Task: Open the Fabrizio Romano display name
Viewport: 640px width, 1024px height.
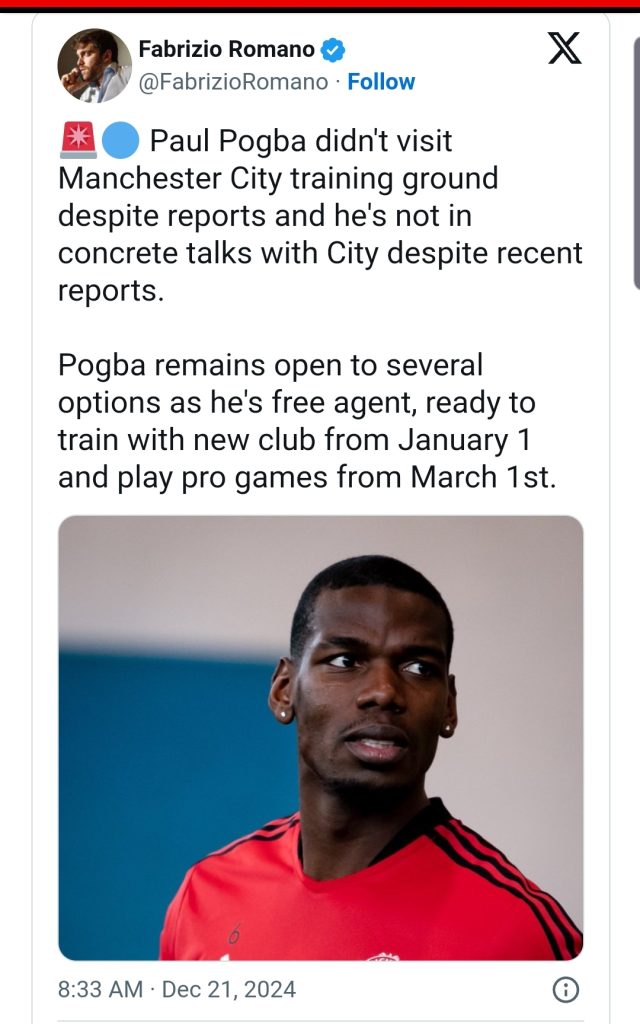Action: pos(225,48)
